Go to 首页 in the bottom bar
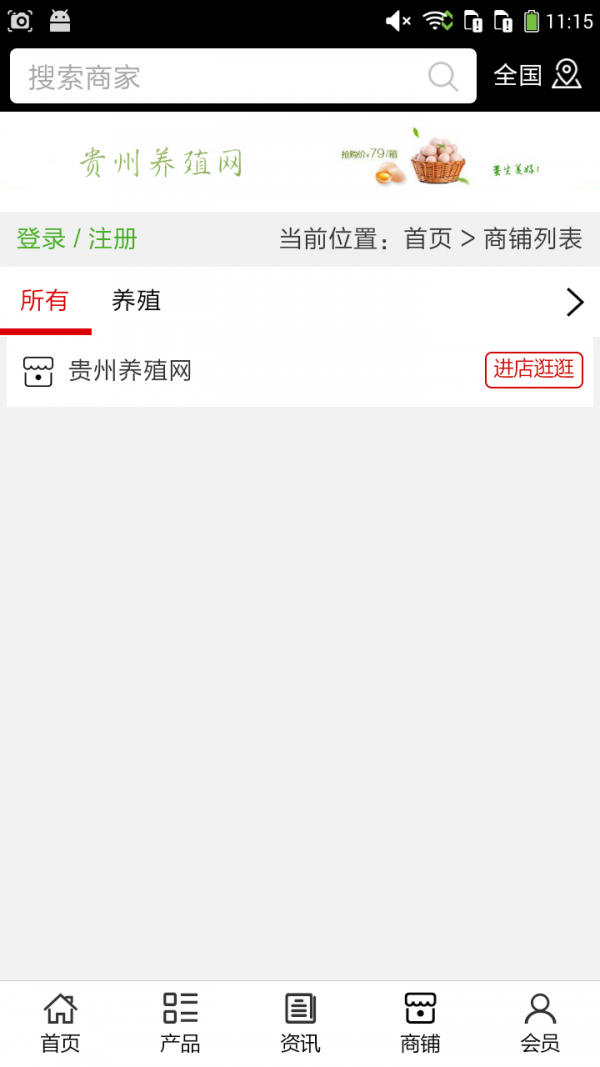 (61, 1023)
